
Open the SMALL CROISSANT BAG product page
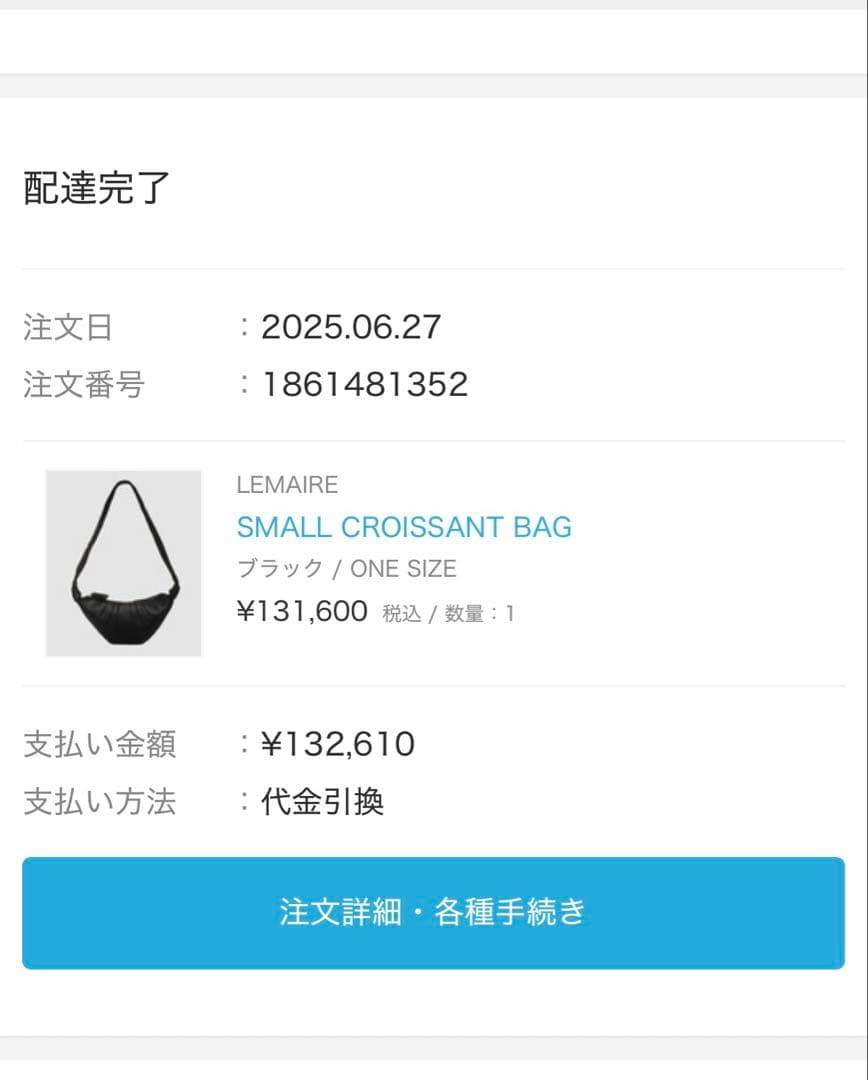tap(404, 527)
